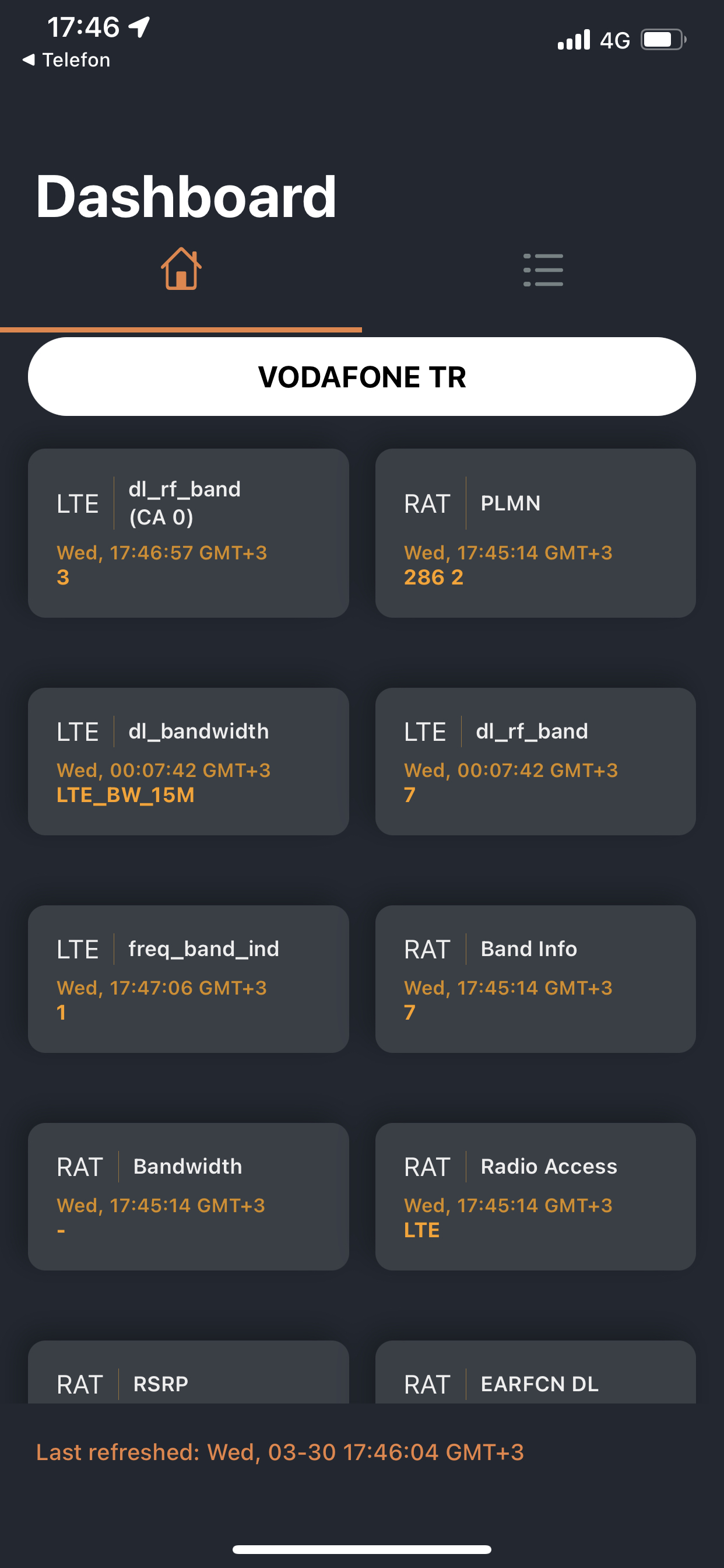Open the RAT Band Info card

tap(535, 979)
